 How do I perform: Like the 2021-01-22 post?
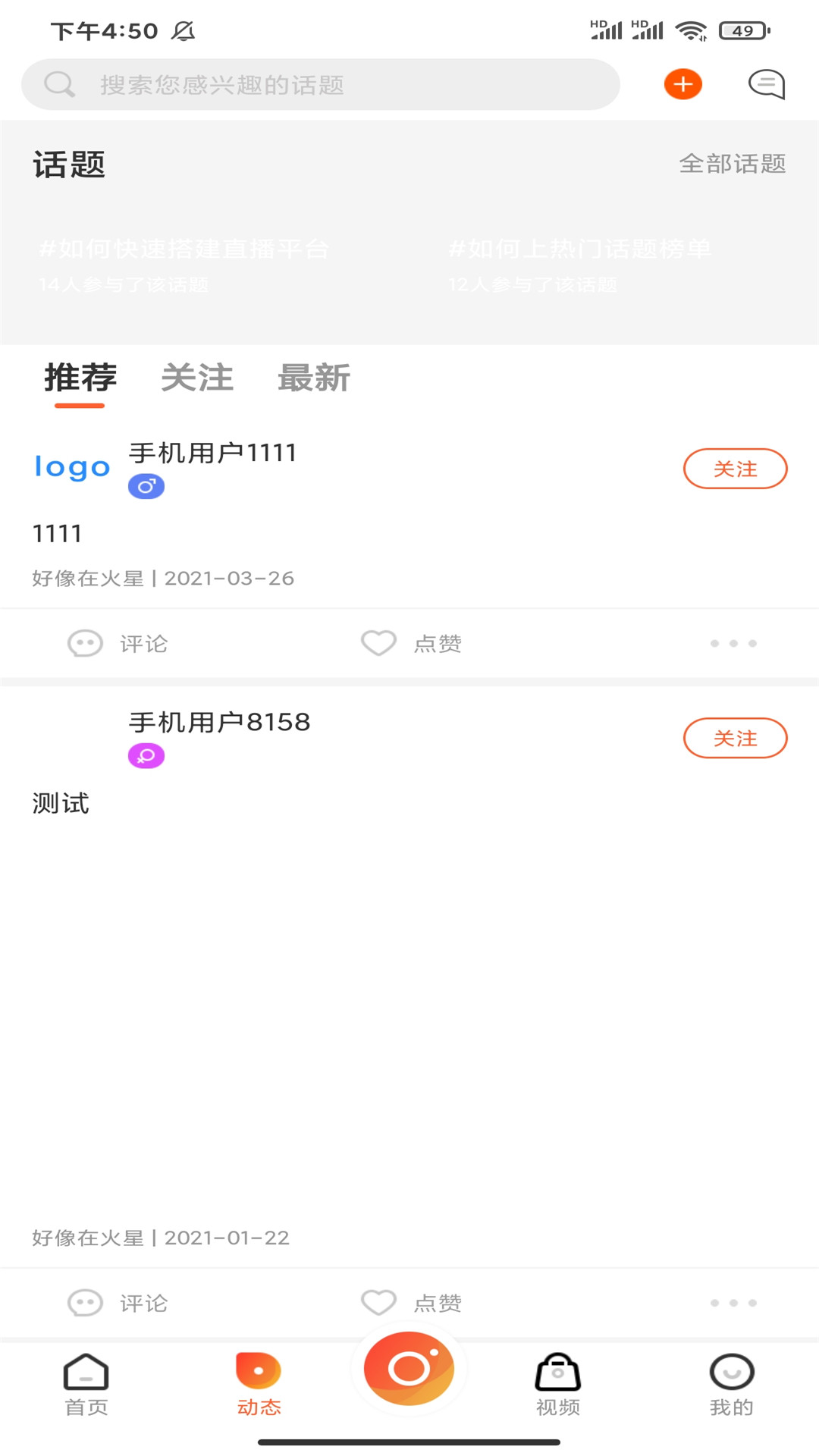pyautogui.click(x=411, y=1303)
